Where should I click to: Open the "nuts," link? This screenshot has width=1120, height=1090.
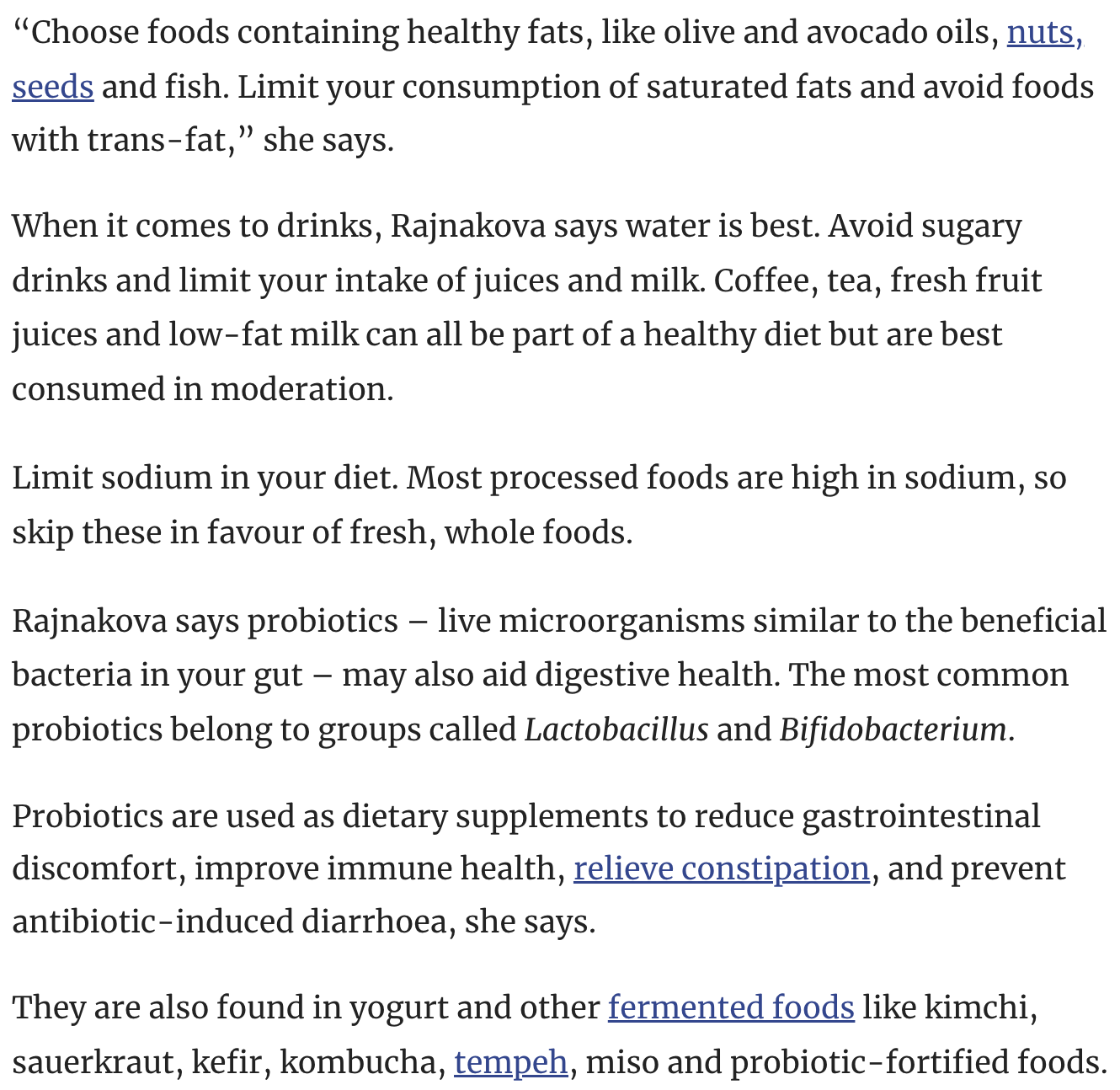coord(1043,33)
